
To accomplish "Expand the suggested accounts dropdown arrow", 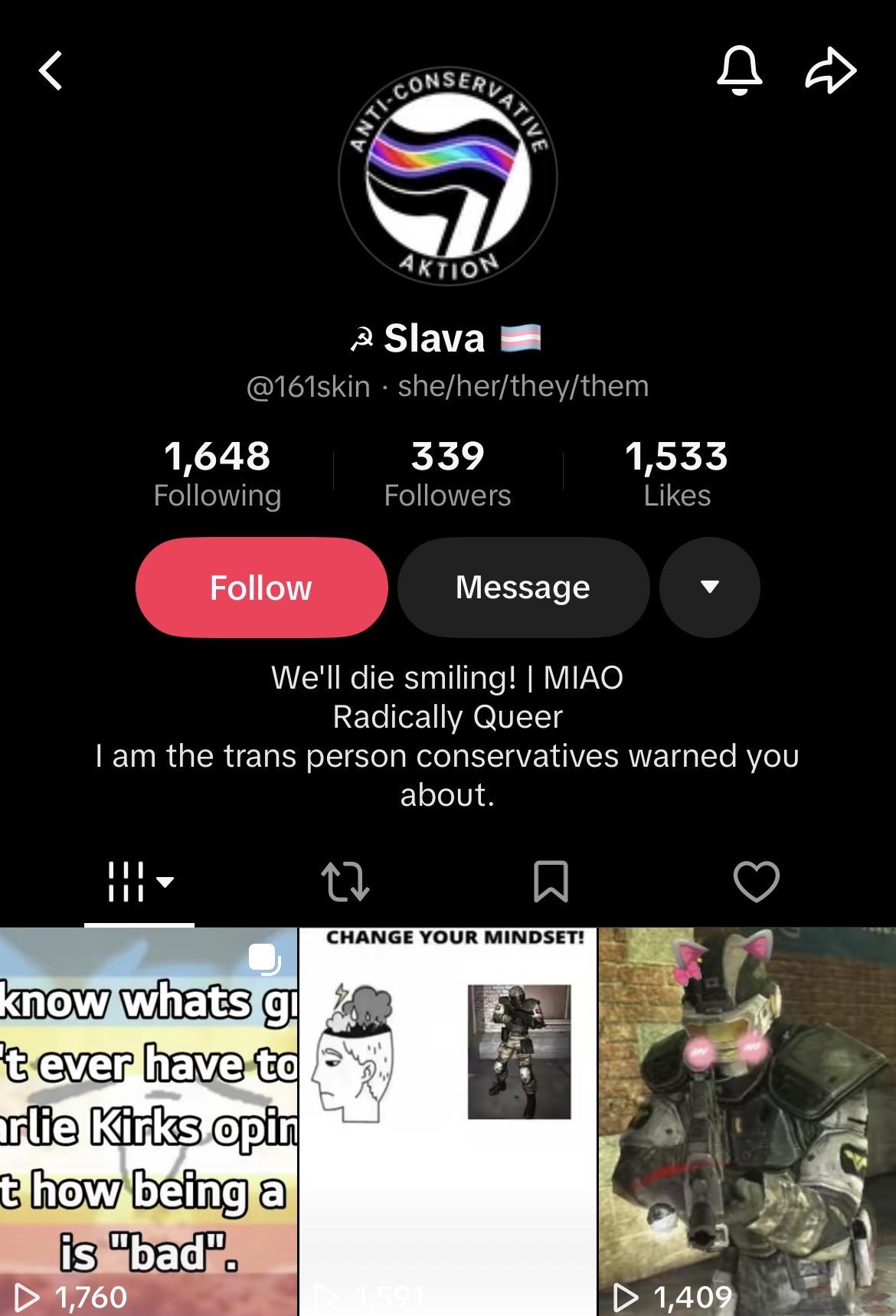I will click(x=709, y=588).
